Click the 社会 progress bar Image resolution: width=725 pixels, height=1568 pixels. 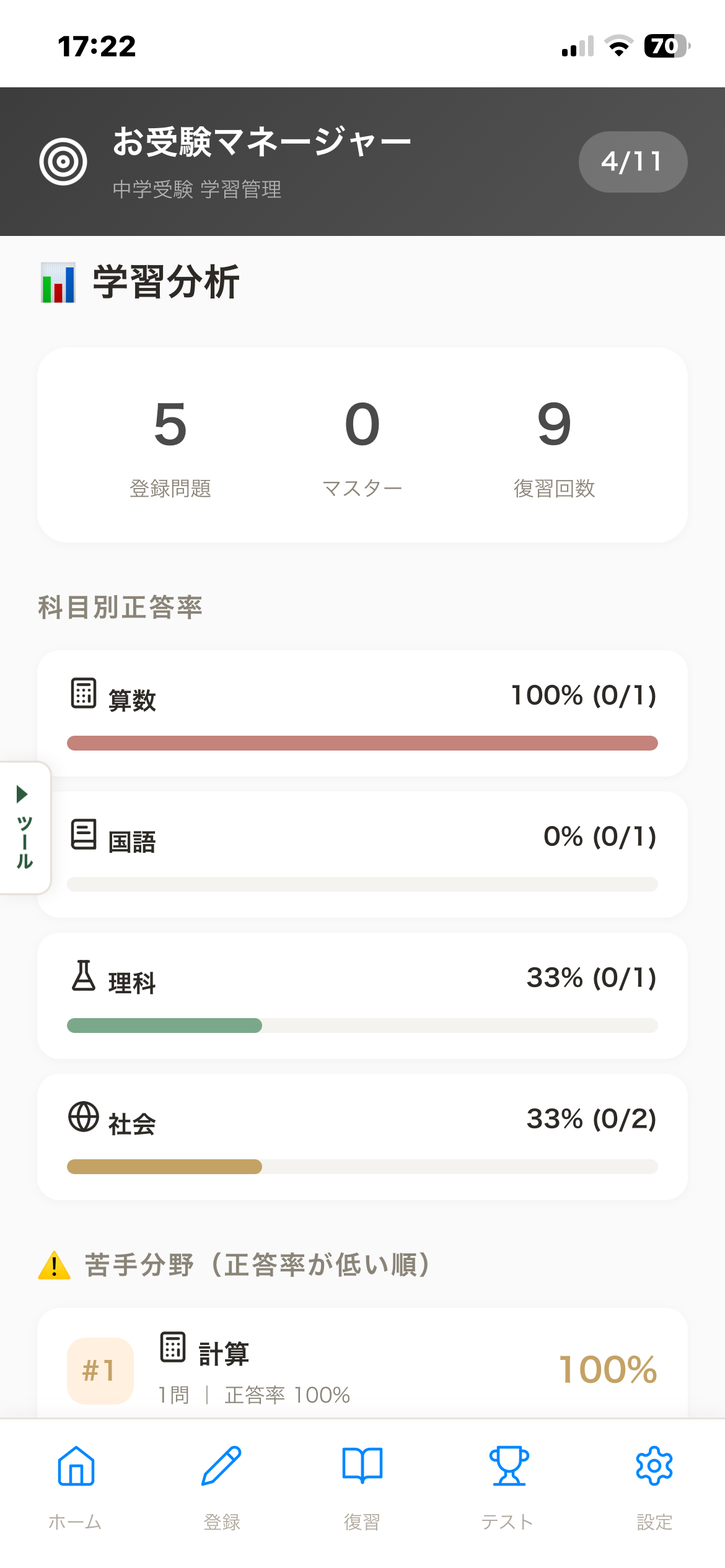click(362, 1164)
